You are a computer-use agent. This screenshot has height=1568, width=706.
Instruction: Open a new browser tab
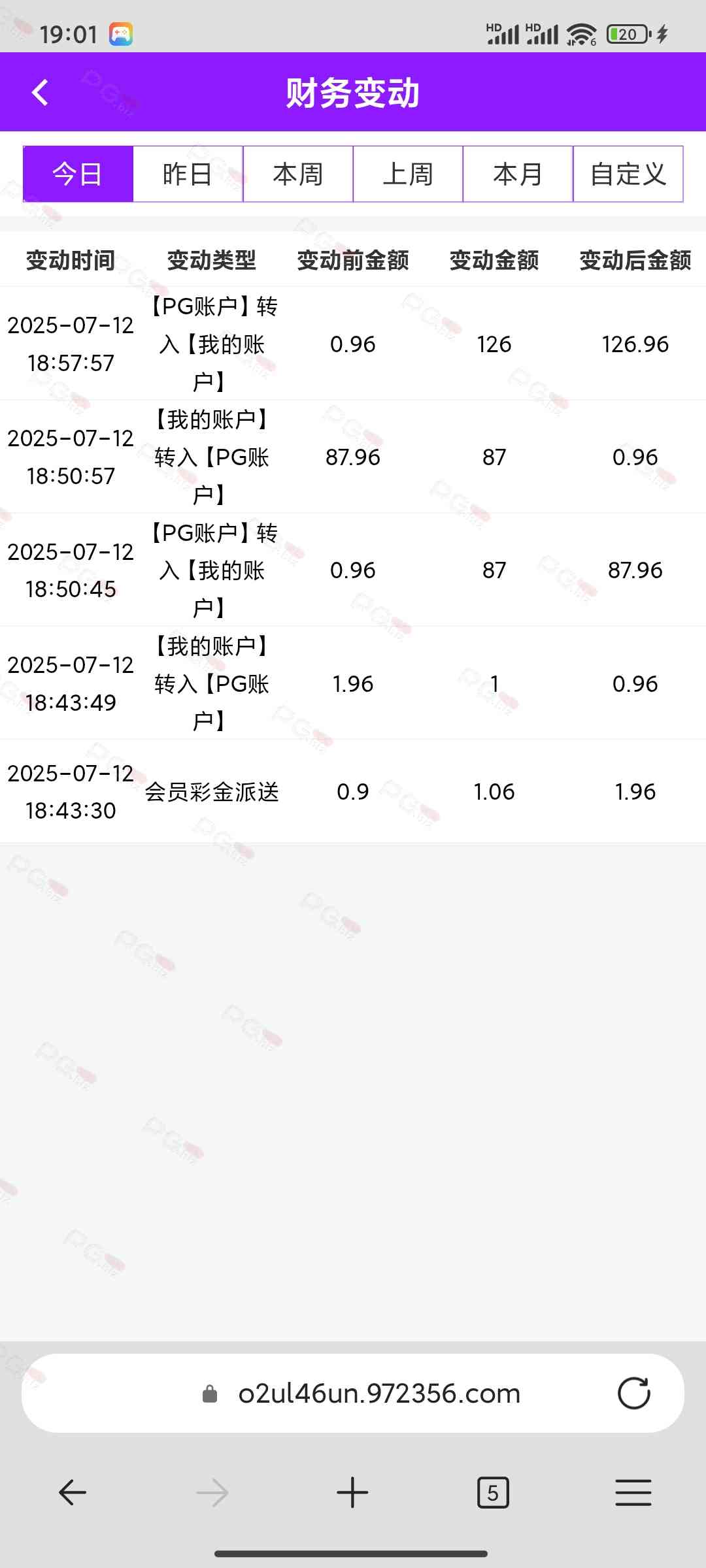click(x=352, y=1493)
